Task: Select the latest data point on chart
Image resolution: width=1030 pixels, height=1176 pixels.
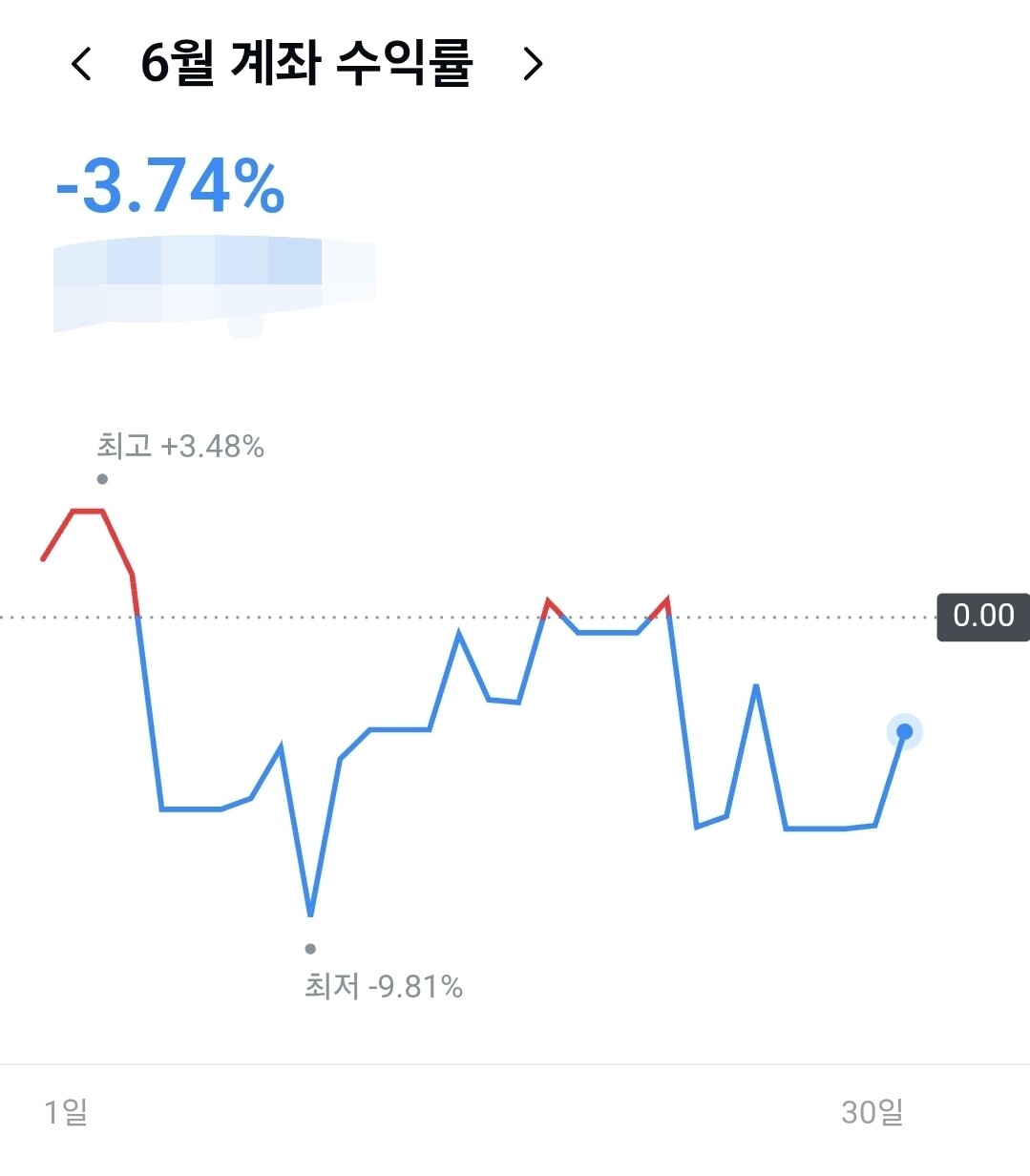Action: click(904, 732)
